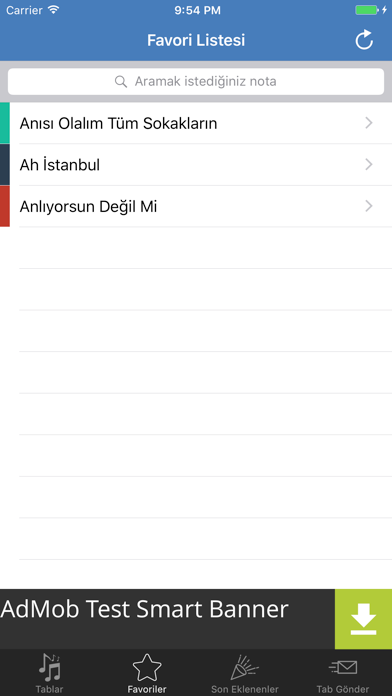Focus the 'Aramak istediğiniz nota' search field

pyautogui.click(x=196, y=82)
